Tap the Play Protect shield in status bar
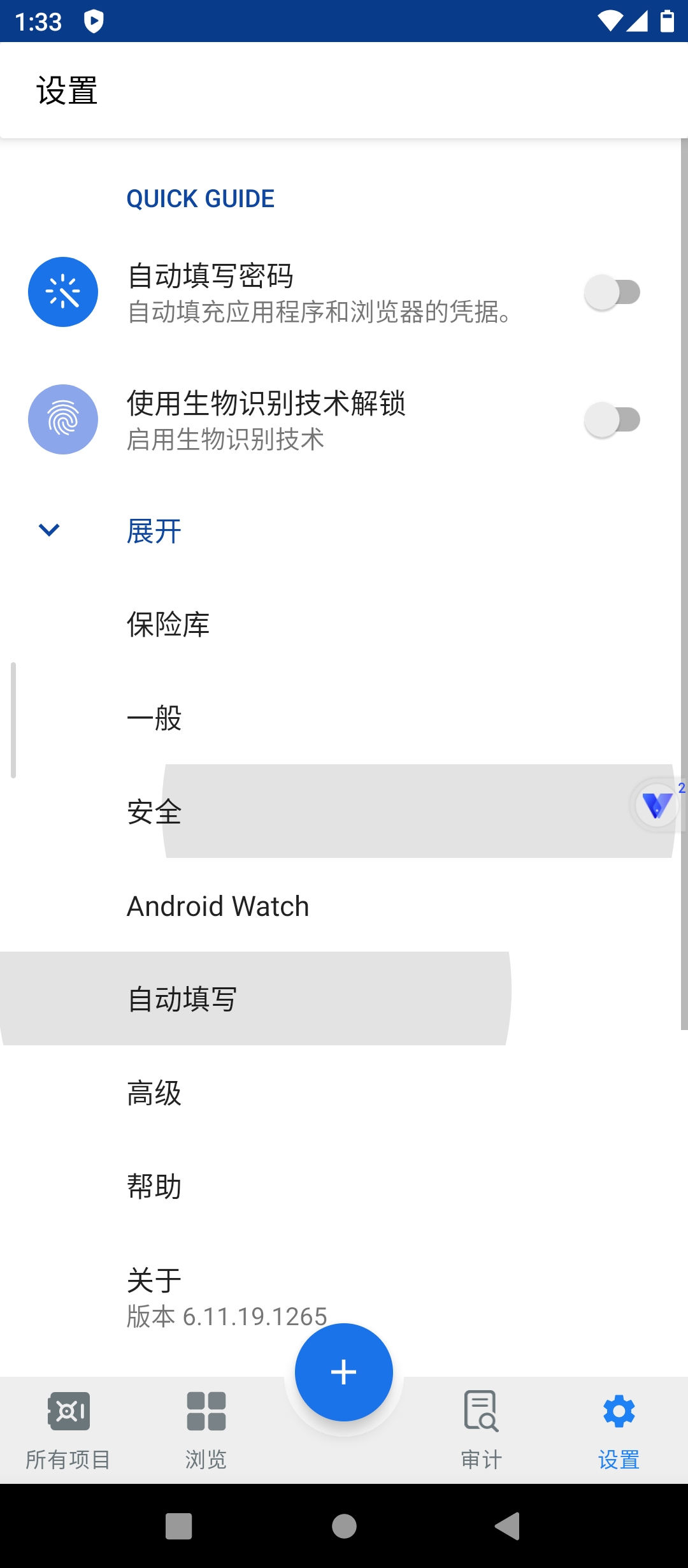Image resolution: width=688 pixels, height=1568 pixels. click(94, 21)
